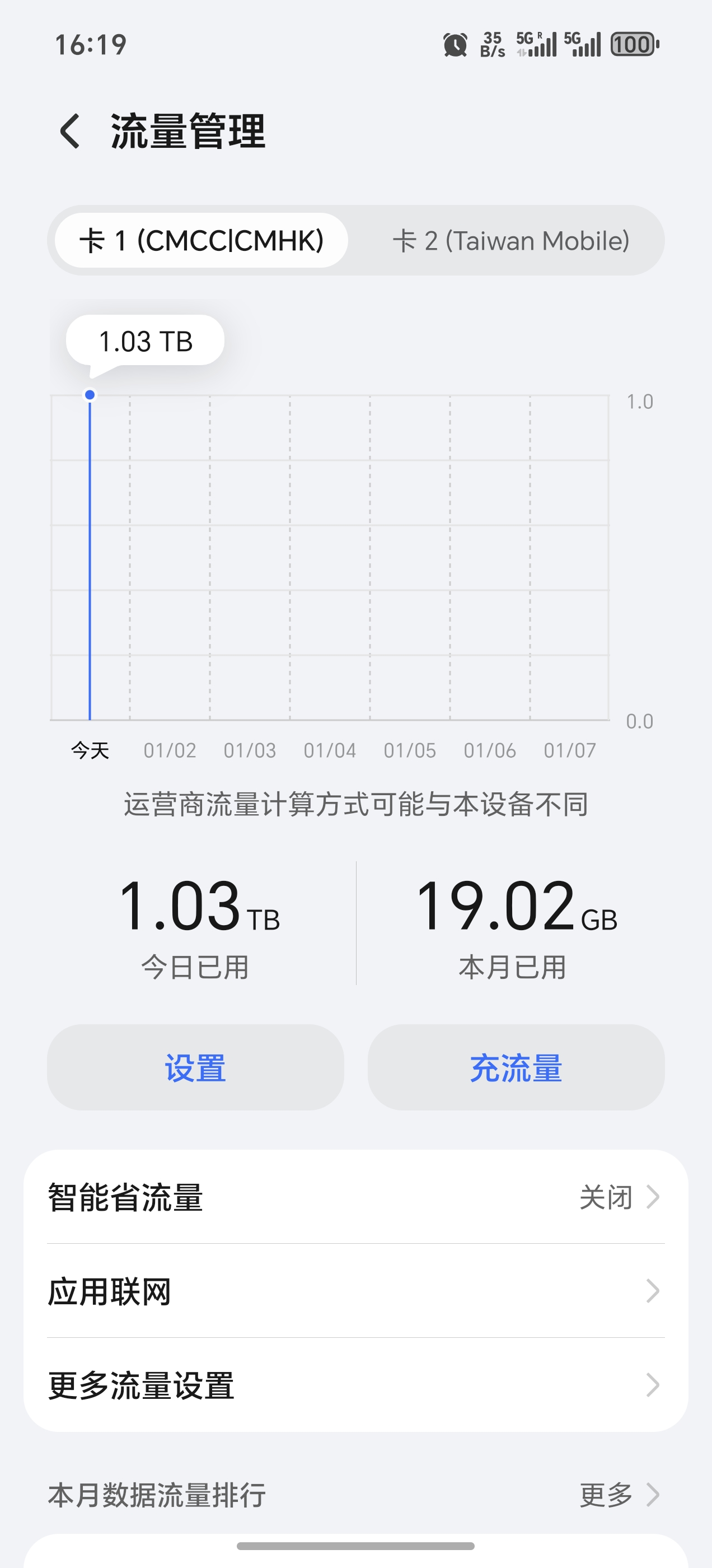Tap 充流量 to top up data

click(x=516, y=1068)
